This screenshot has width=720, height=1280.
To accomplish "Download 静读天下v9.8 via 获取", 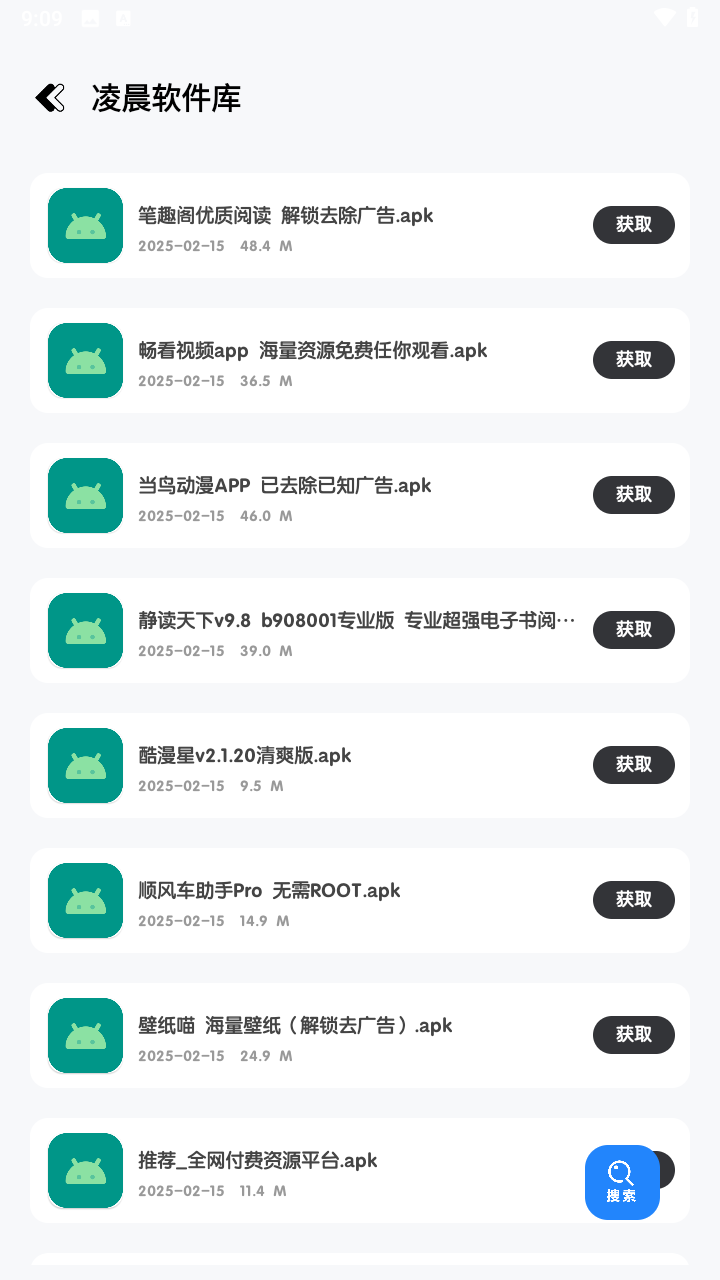I will pos(633,630).
